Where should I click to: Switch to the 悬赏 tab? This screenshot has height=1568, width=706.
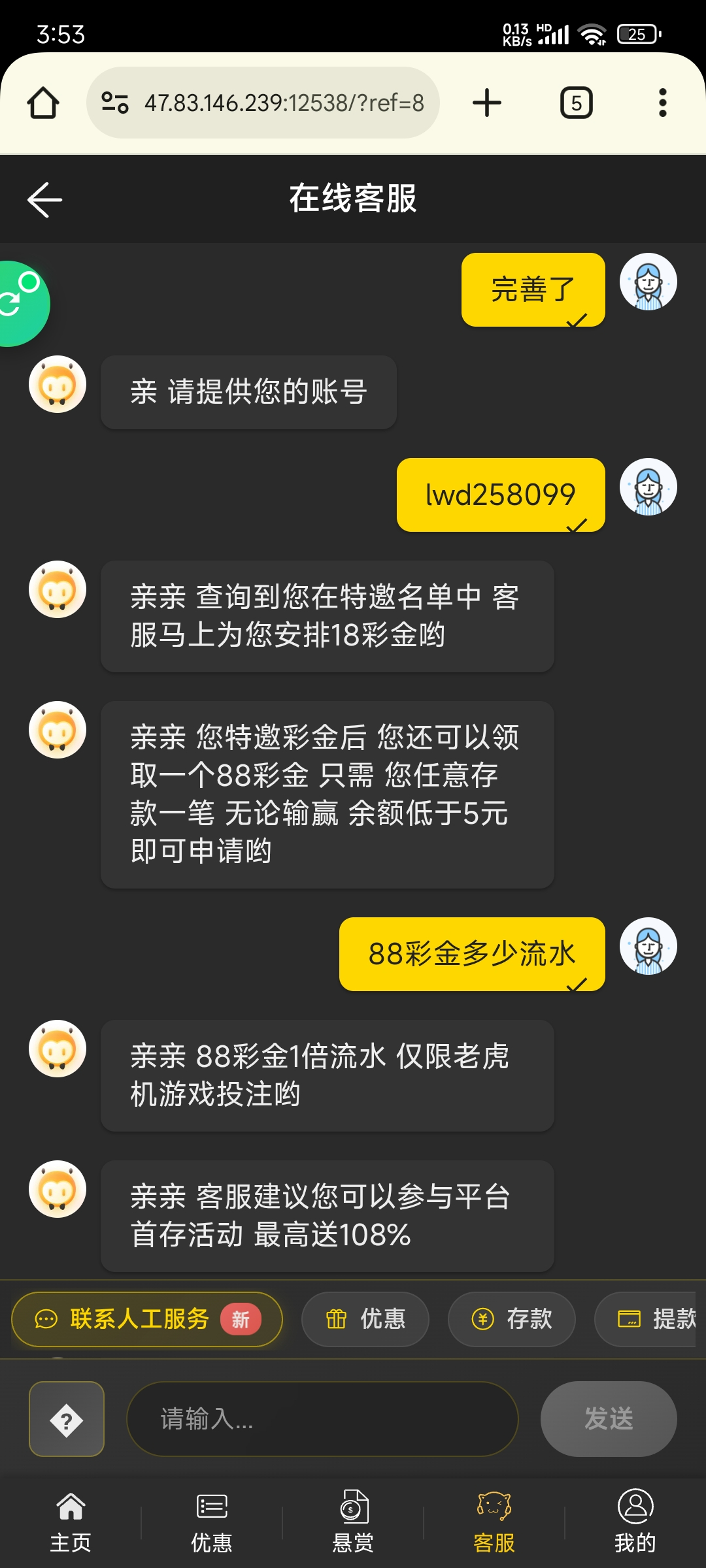[353, 1524]
